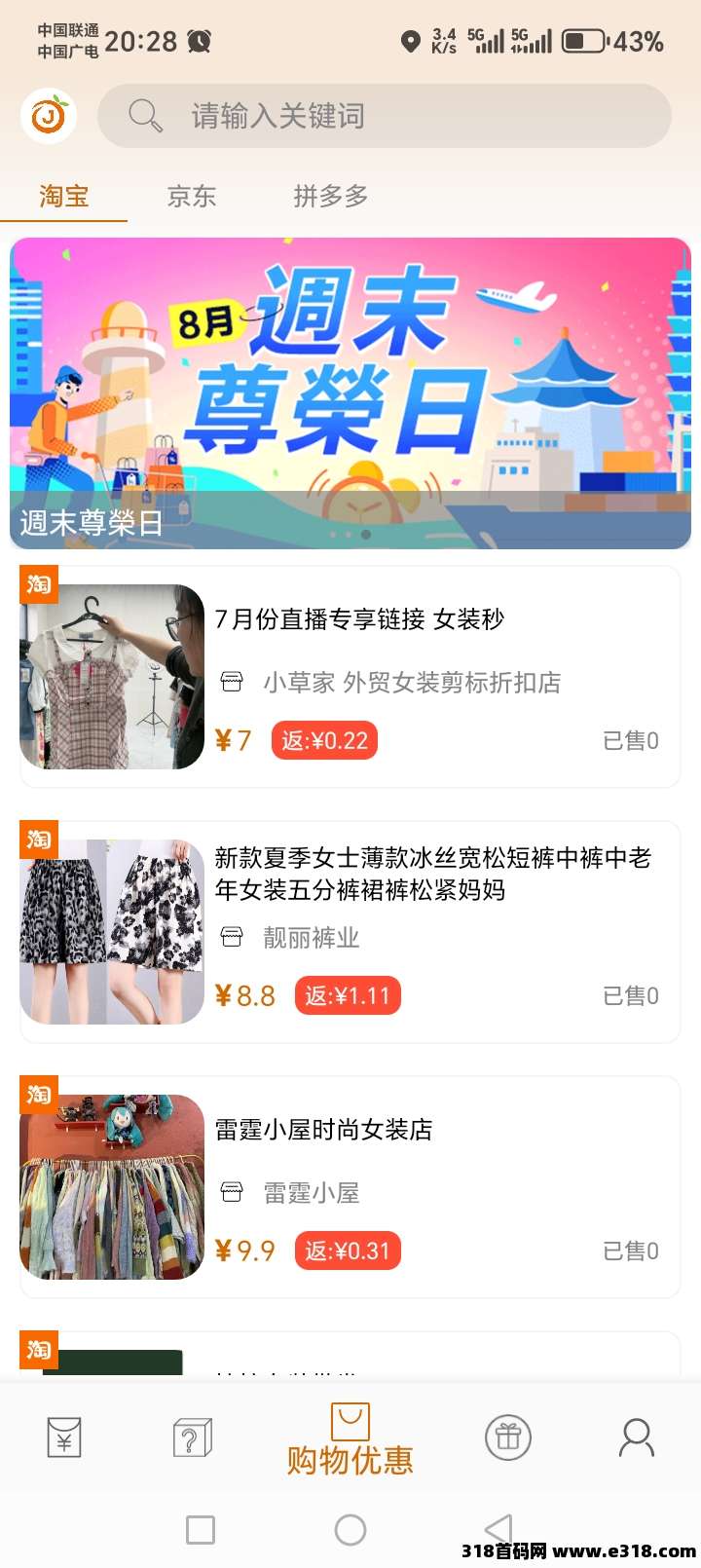Tap the orange app logo icon
Image resolution: width=701 pixels, height=1568 pixels.
point(49,116)
